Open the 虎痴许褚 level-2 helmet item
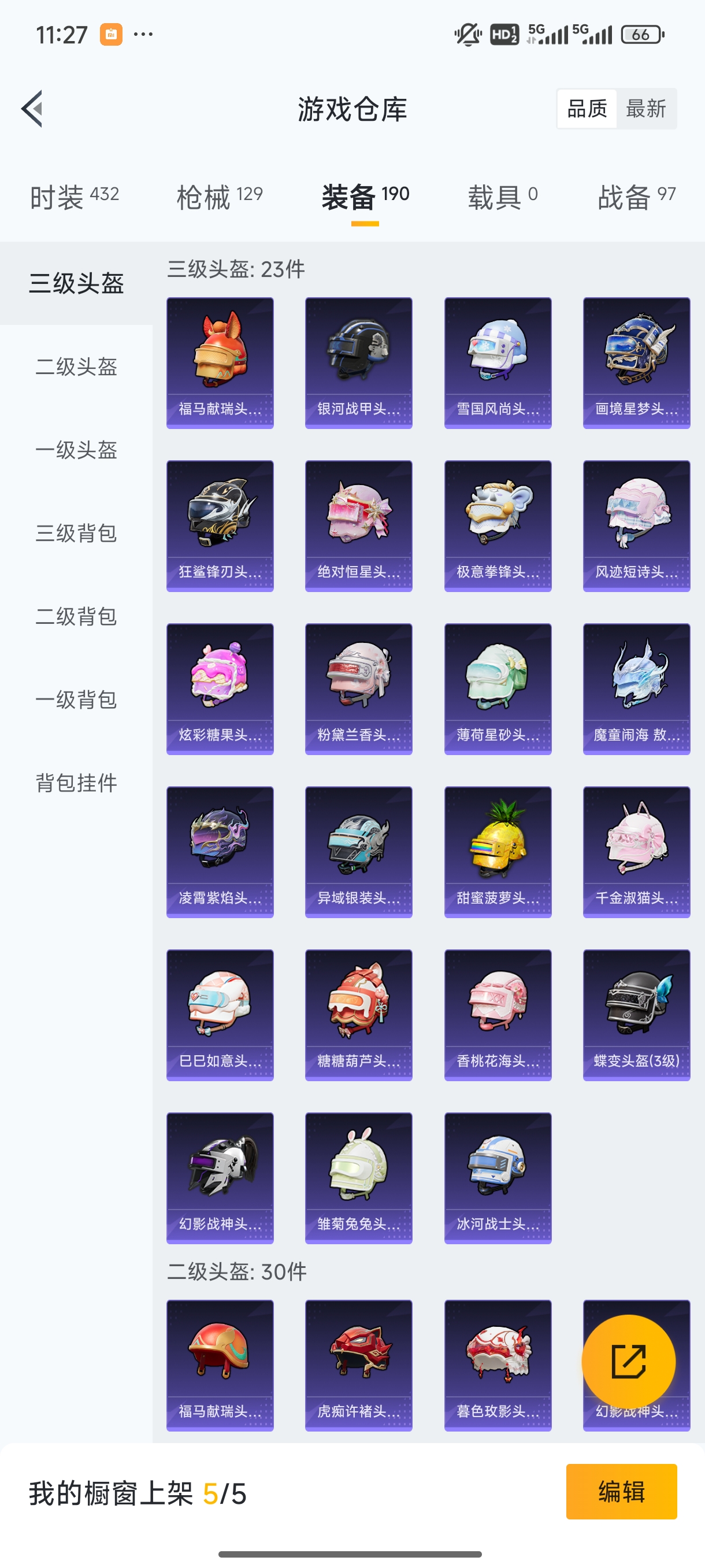This screenshot has height=1568, width=705. pos(358,1366)
